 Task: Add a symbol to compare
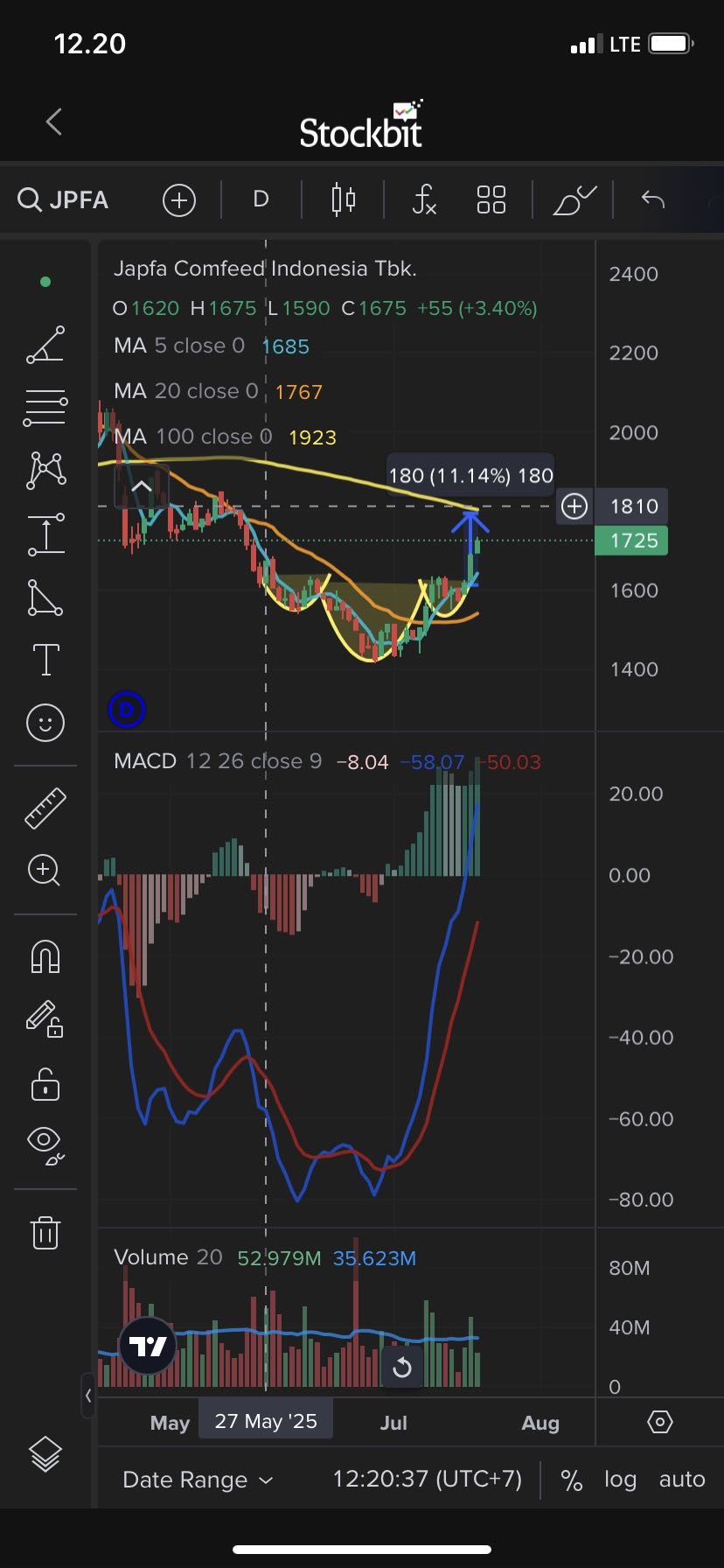click(178, 199)
